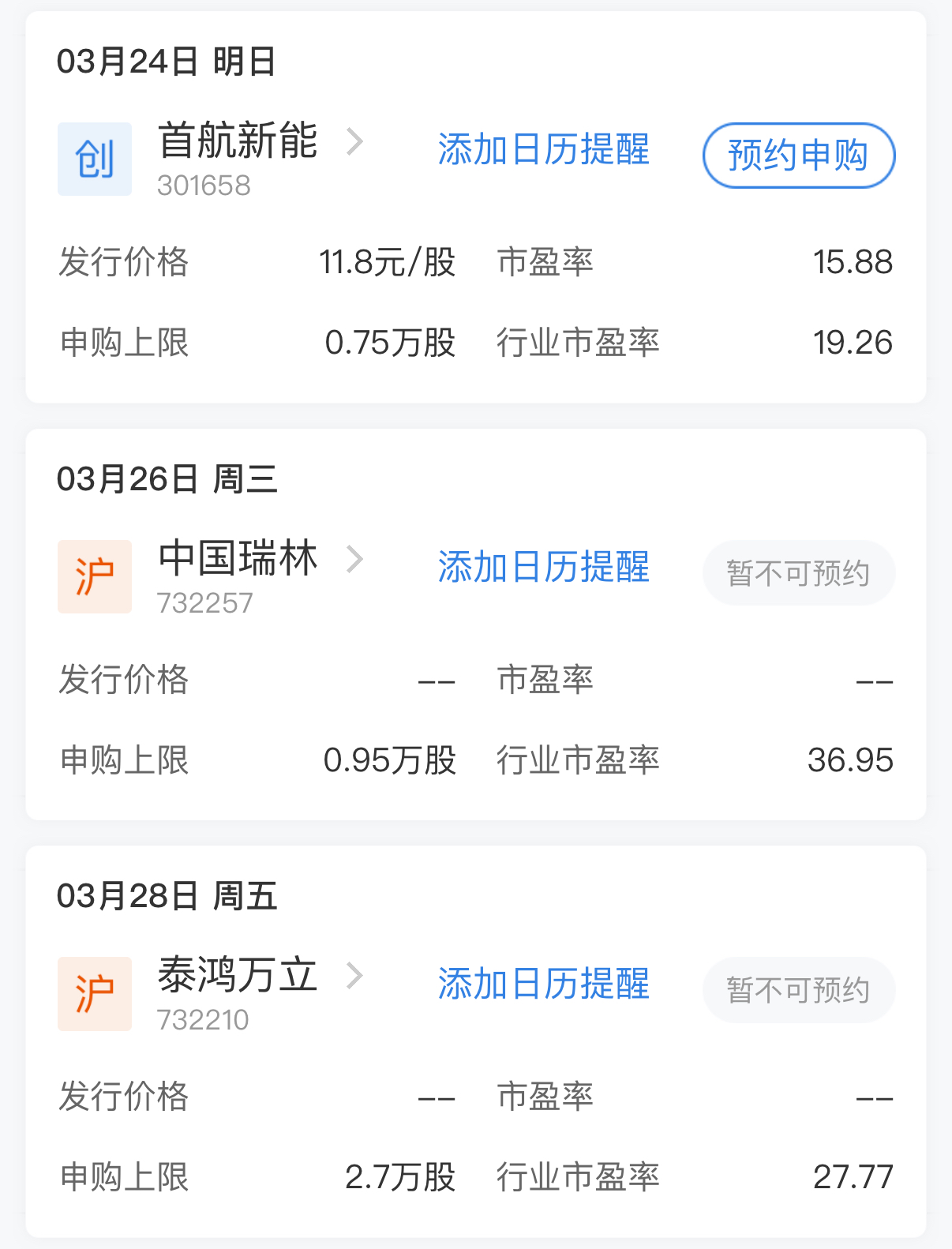Add calendar reminder for 首航新能

pyautogui.click(x=543, y=150)
